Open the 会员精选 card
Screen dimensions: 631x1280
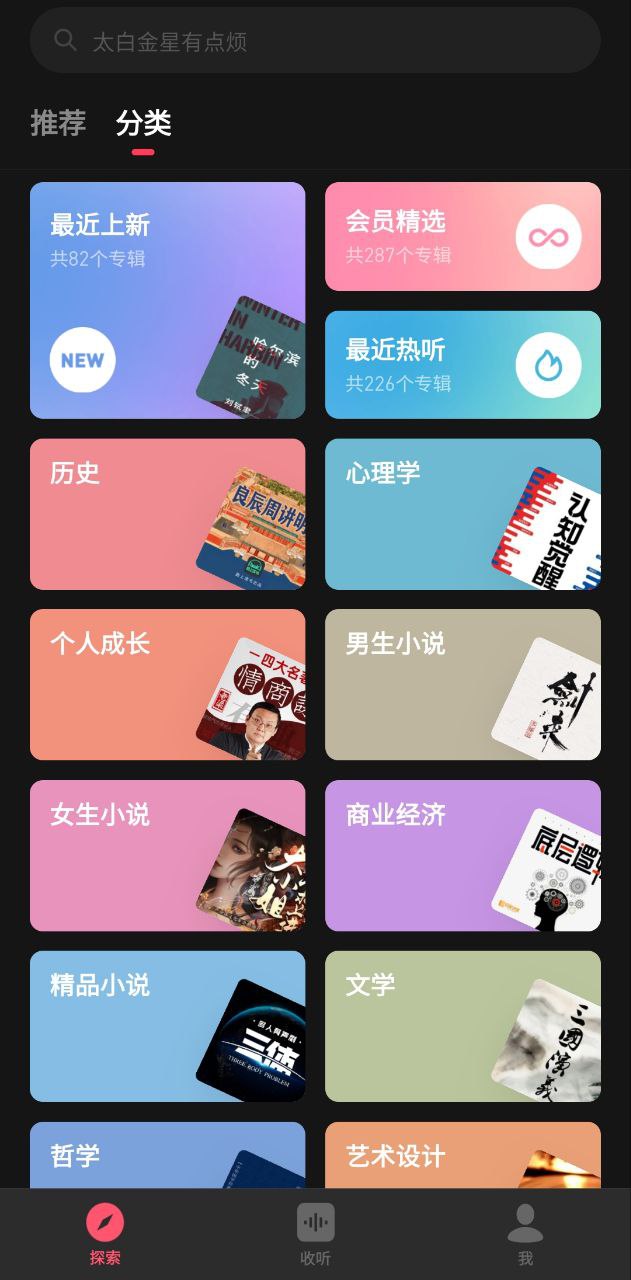pyautogui.click(x=462, y=237)
